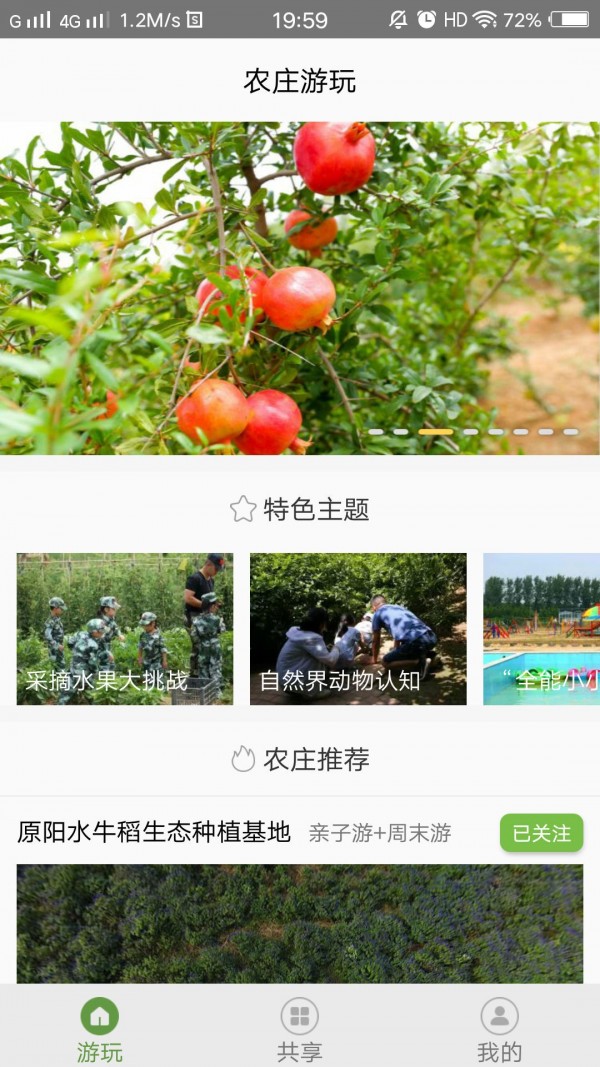The image size is (600, 1067).
Task: Open 原阳水牛稻生态种植基地 farm listing
Action: click(x=154, y=832)
